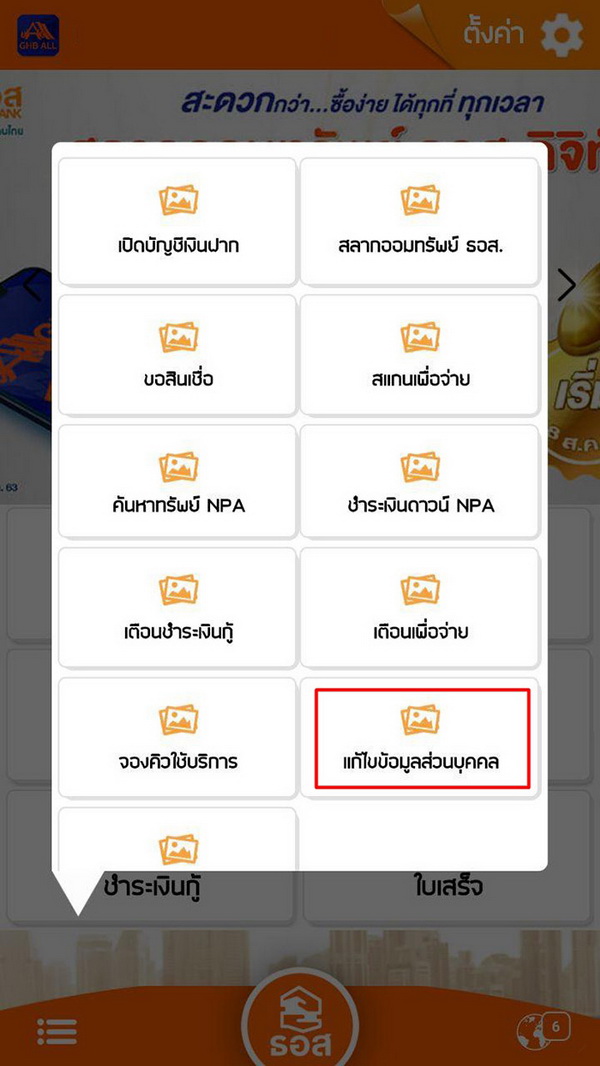Open the list menu icon
The image size is (600, 1066).
coord(57,1030)
